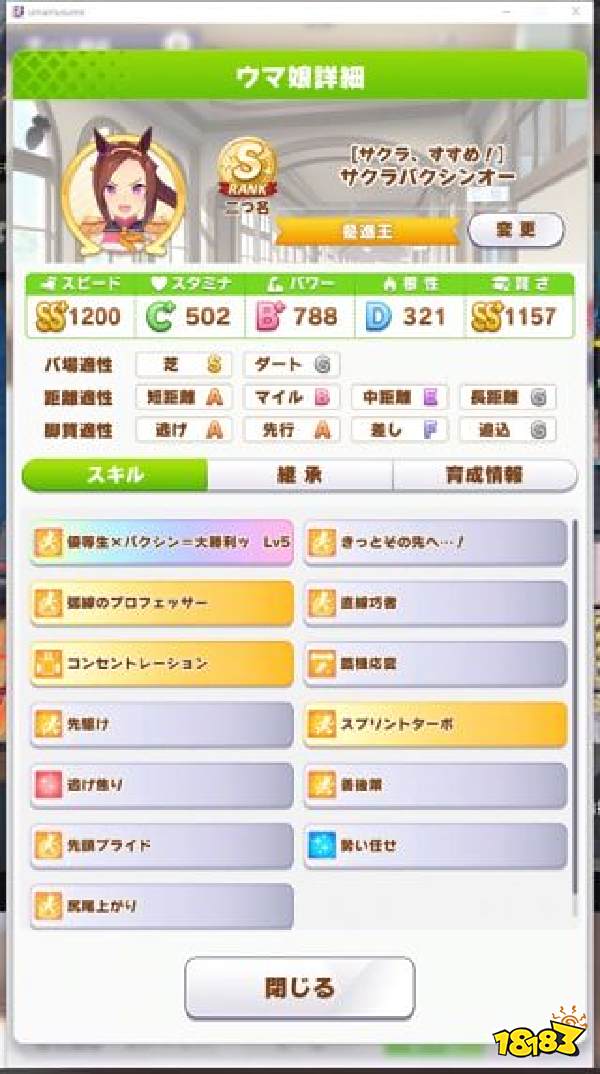Open the 弧線のプロフェッサー skill details
The height and width of the screenshot is (1074, 600).
pyautogui.click(x=162, y=604)
